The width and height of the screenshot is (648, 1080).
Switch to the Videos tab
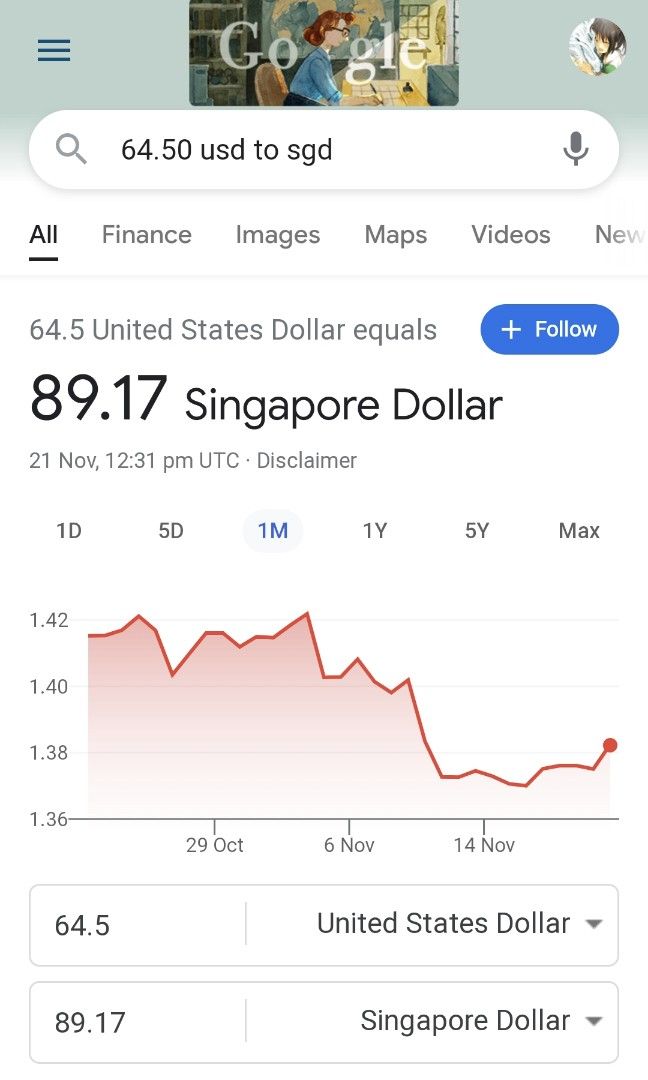[x=510, y=235]
